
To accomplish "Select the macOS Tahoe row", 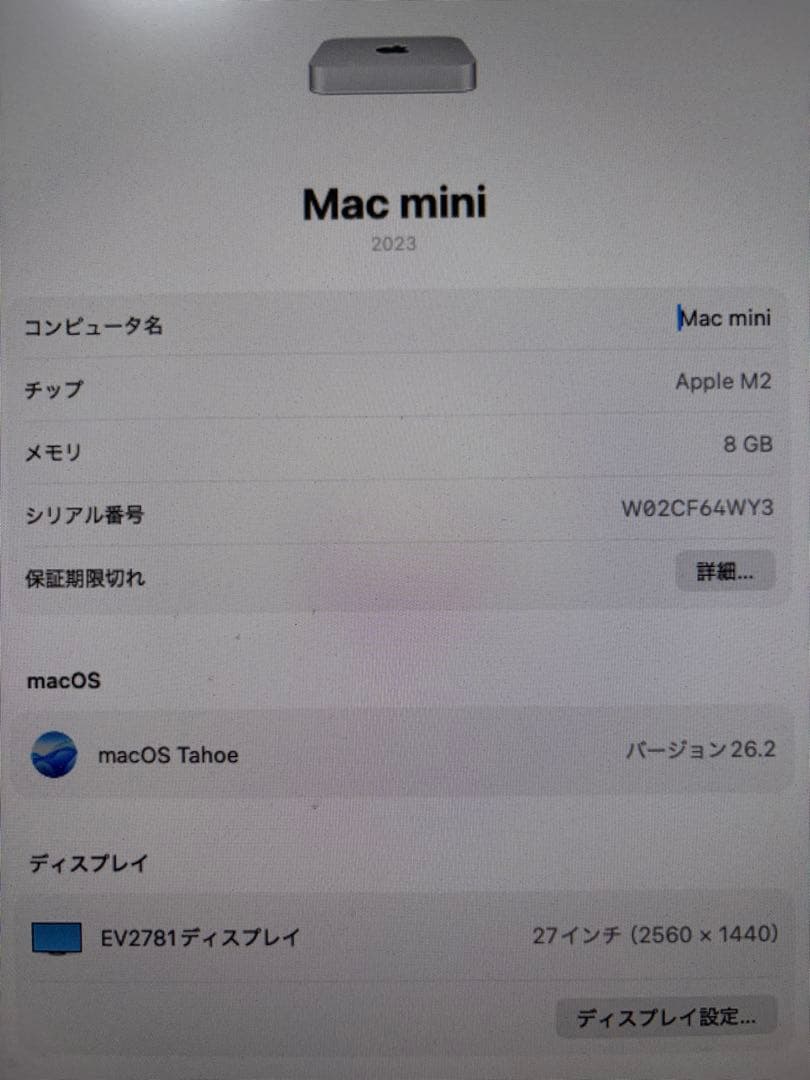I will pyautogui.click(x=400, y=757).
